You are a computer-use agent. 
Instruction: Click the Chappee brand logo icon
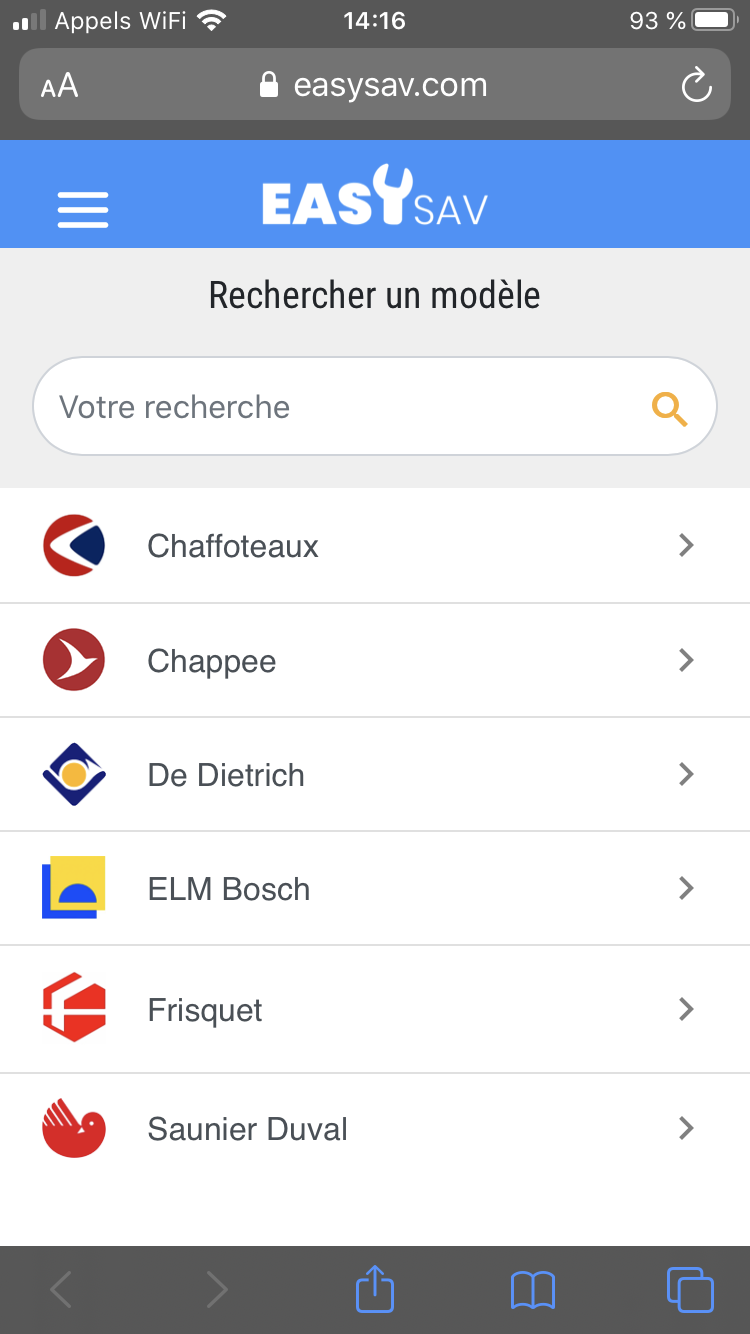(x=74, y=660)
